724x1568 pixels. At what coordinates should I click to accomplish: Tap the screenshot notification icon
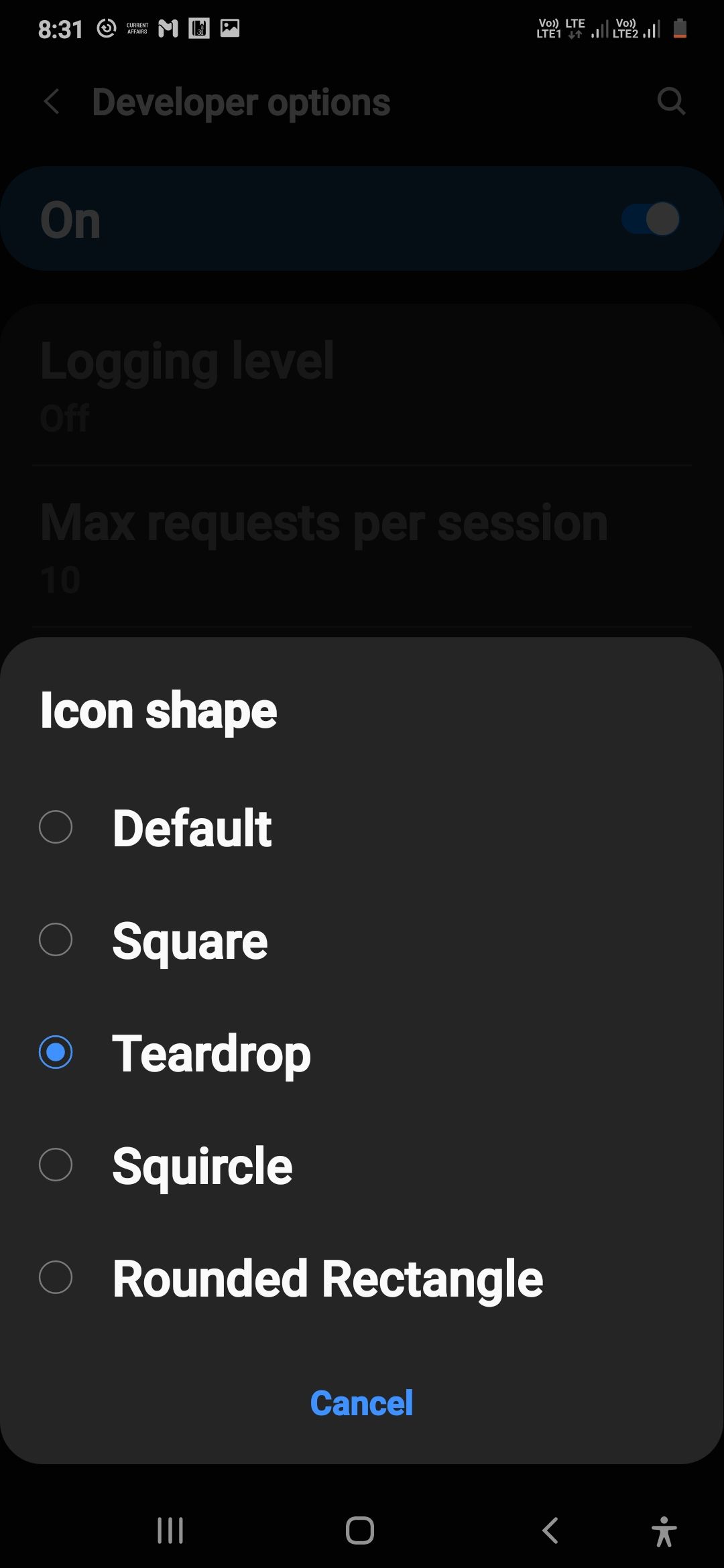[x=231, y=27]
